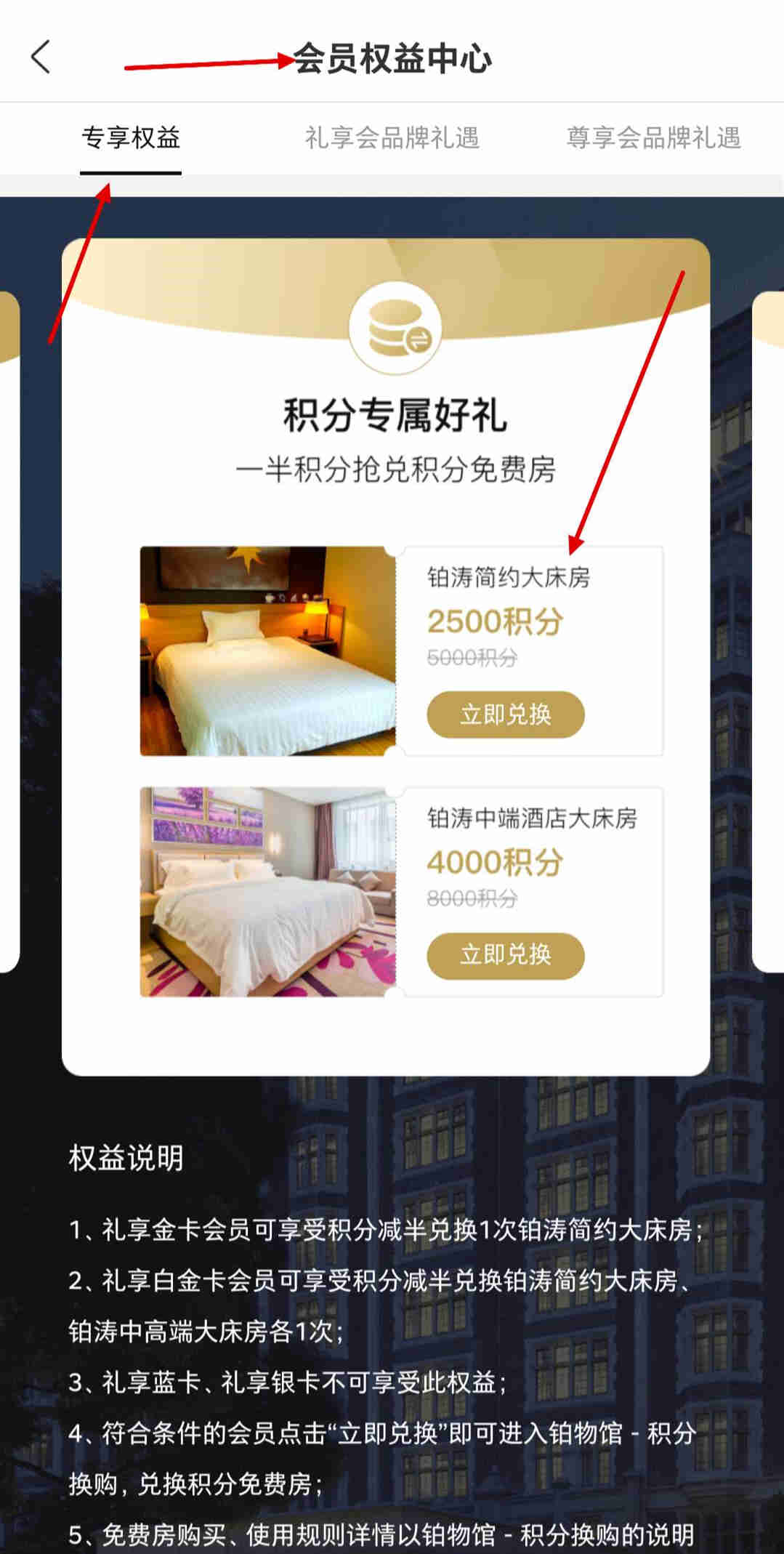This screenshot has width=784, height=1554.
Task: Select the 专享权益 tab
Action: [x=131, y=138]
